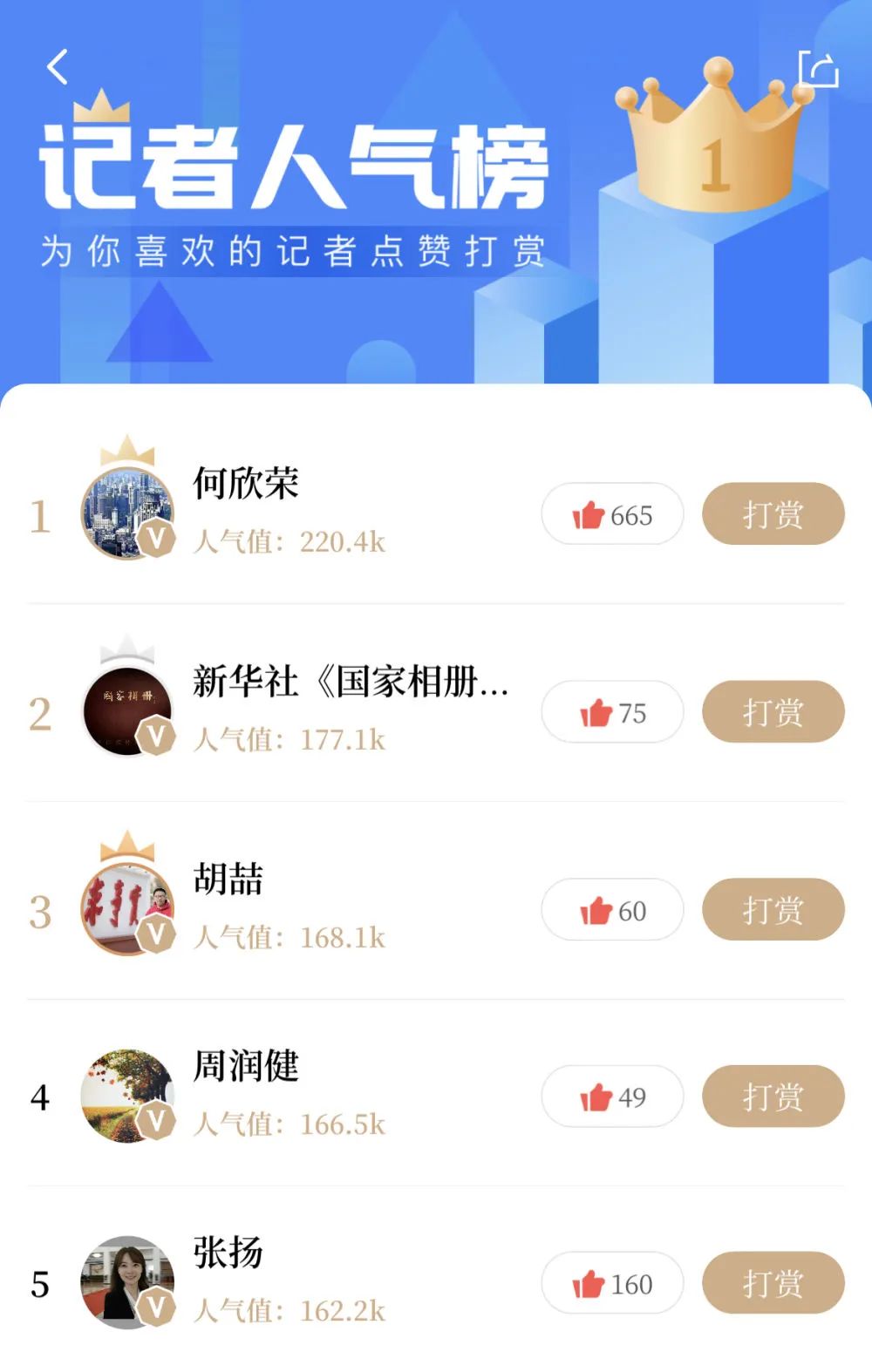Tip 周润健 with the 打赏 button

tap(773, 1097)
